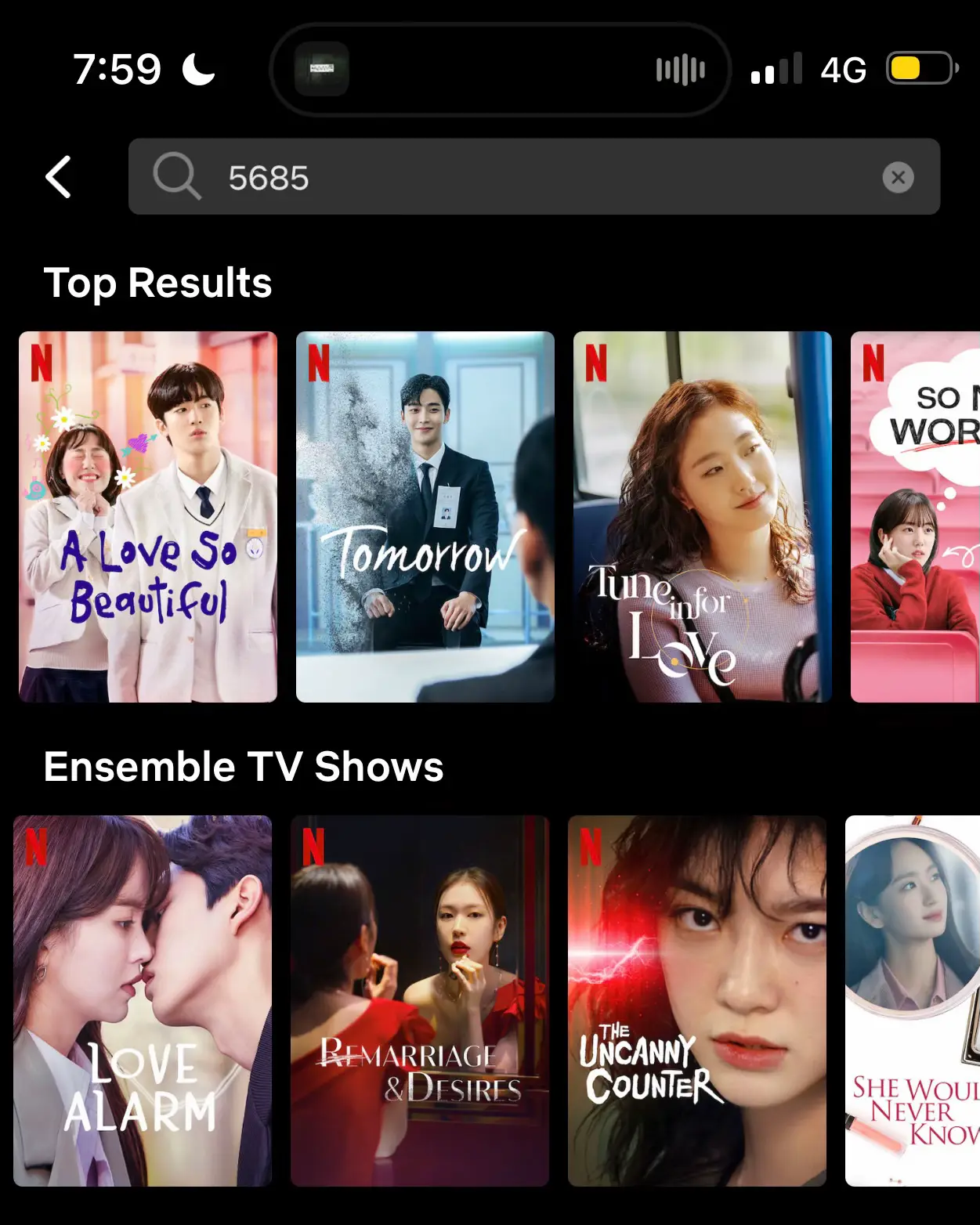
Task: Tap the Netflix N logo on Tune in for Love
Action: click(597, 365)
